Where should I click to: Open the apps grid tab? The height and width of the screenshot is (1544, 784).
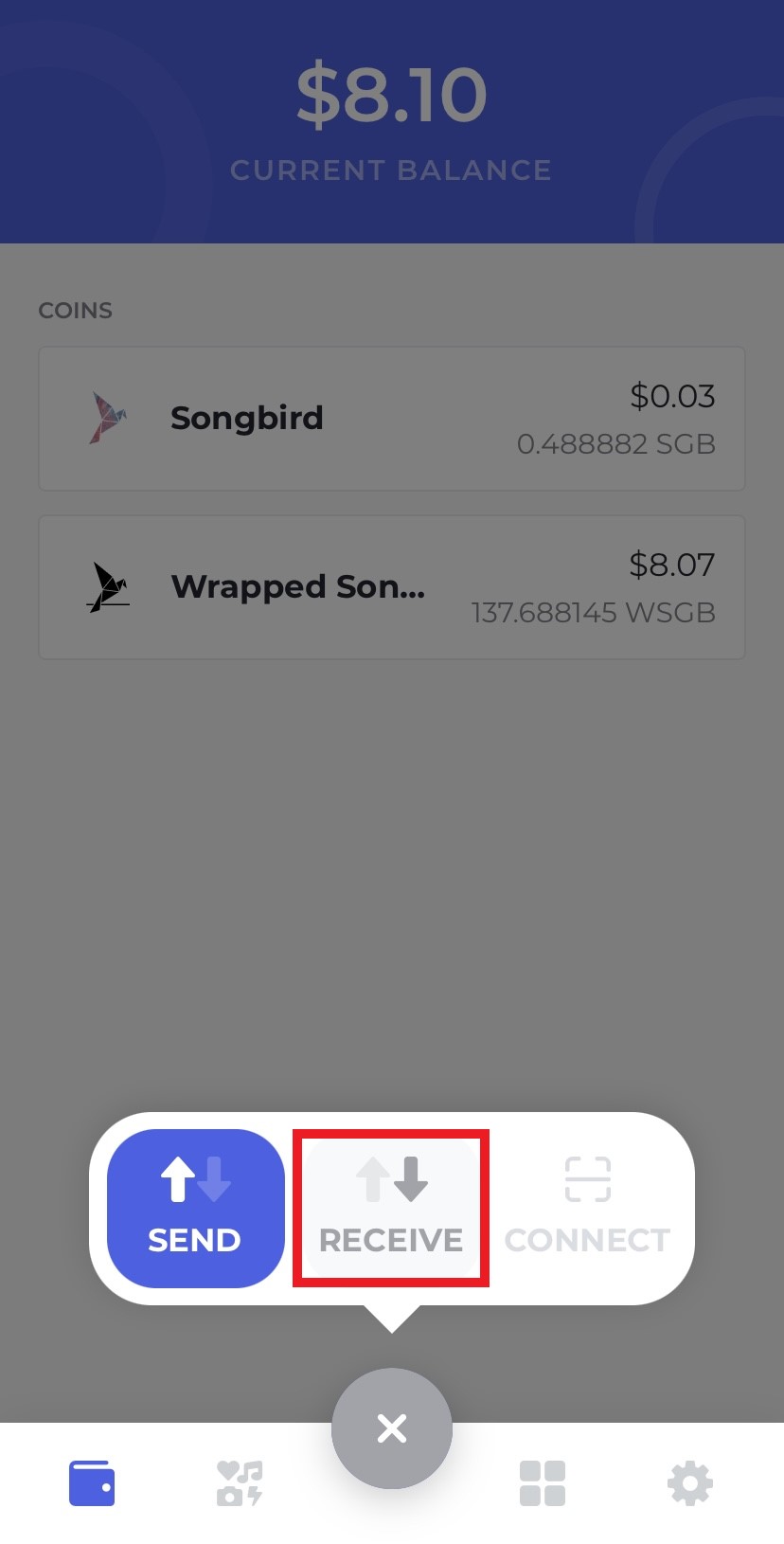(543, 1482)
